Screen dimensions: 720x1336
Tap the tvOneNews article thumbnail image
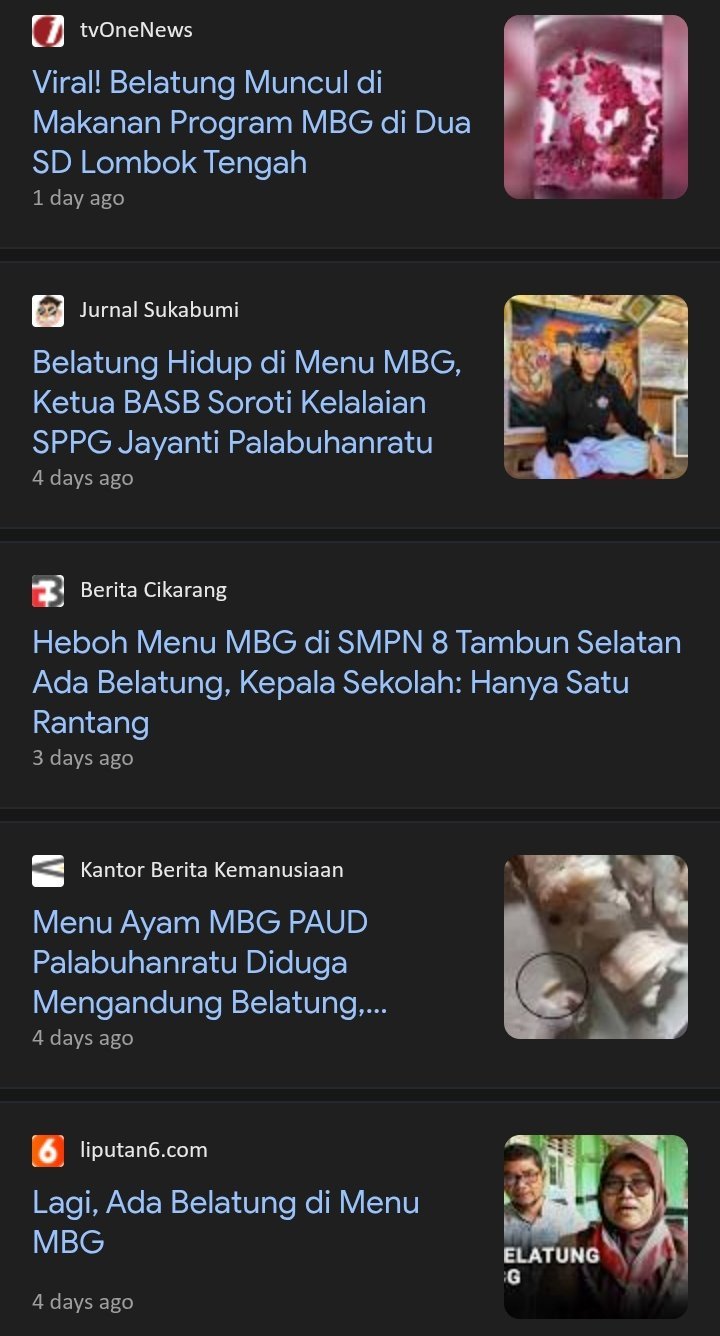(x=595, y=107)
